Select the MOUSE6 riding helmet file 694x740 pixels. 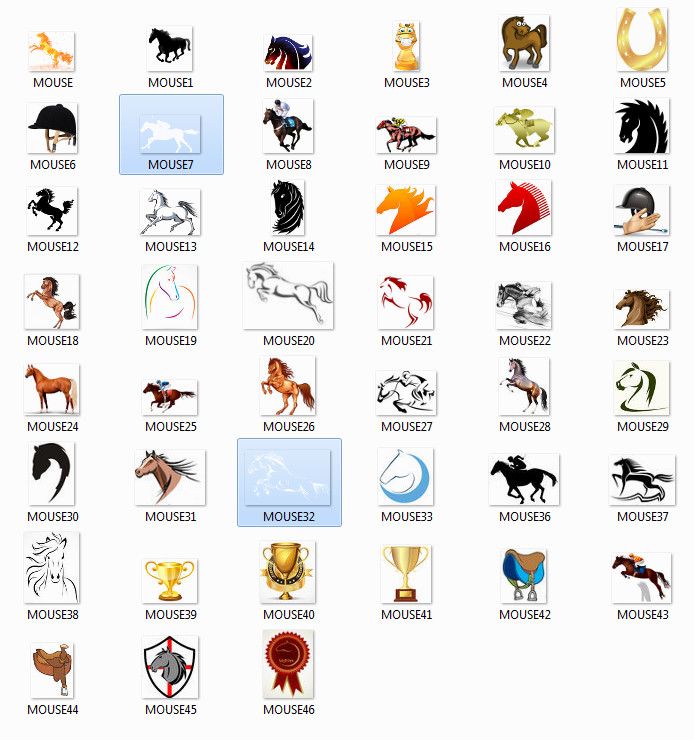53,128
